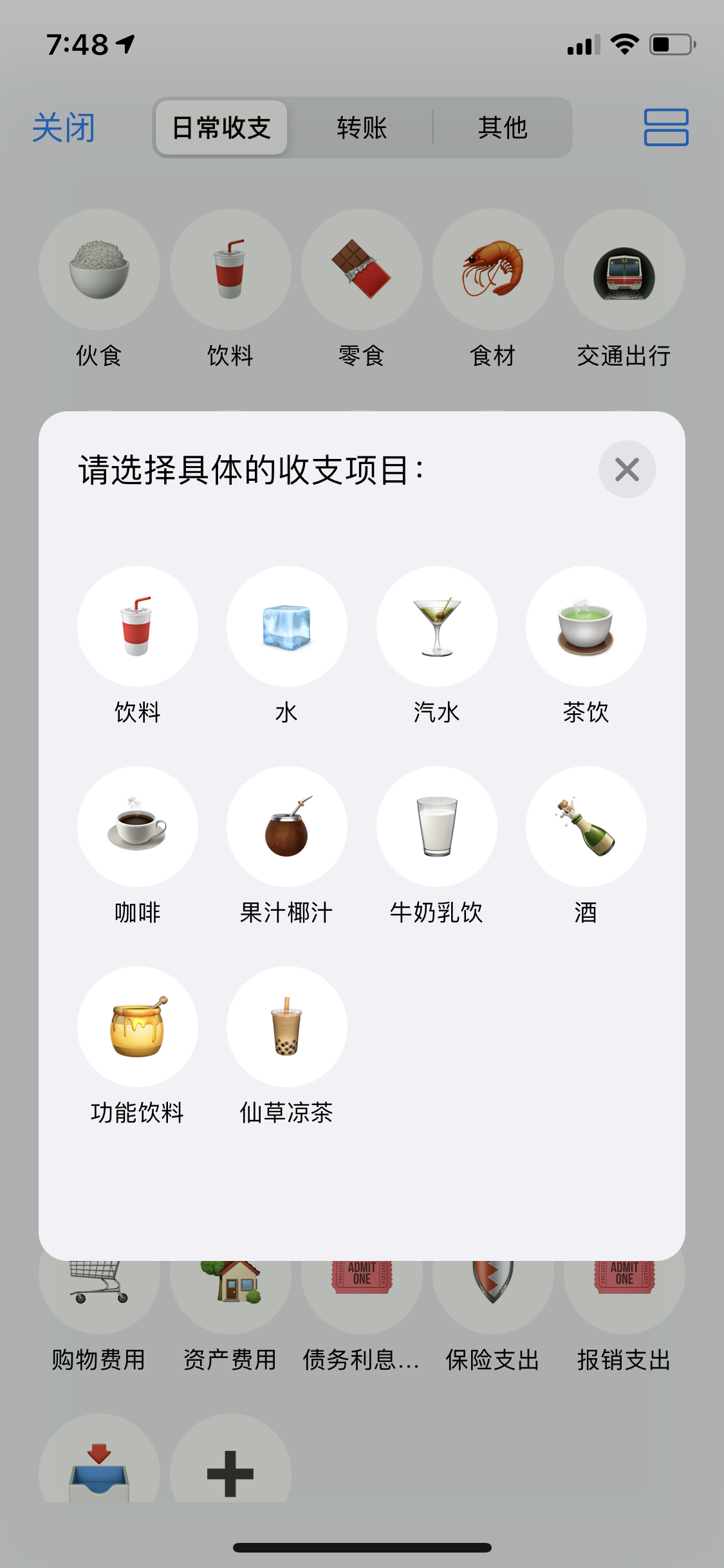
Task: Pick the 茶饮 item
Action: point(586,626)
